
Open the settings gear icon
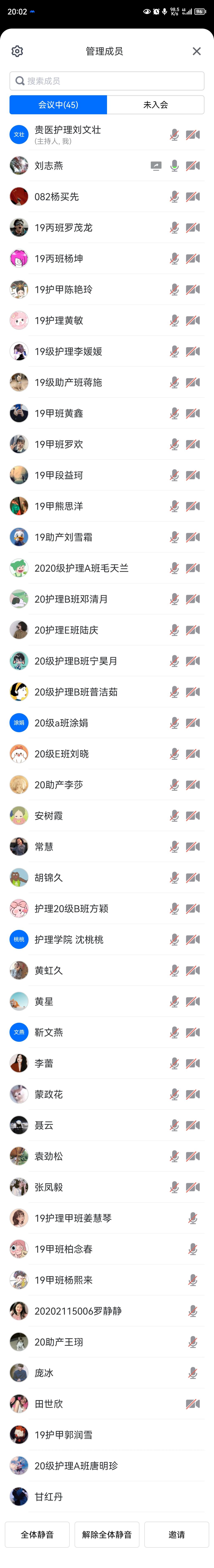tap(17, 51)
